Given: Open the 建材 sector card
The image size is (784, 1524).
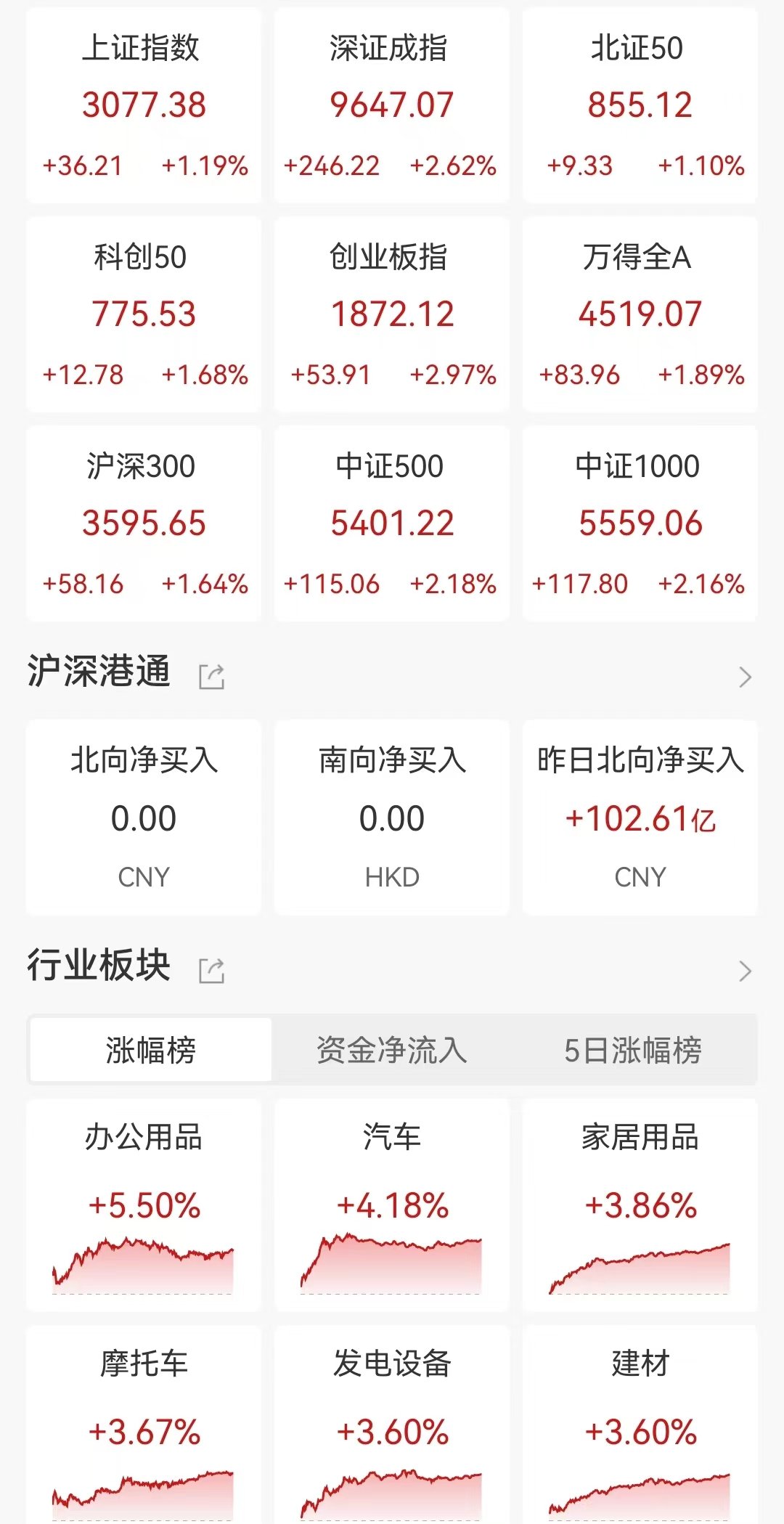Looking at the screenshot, I should (640, 1425).
